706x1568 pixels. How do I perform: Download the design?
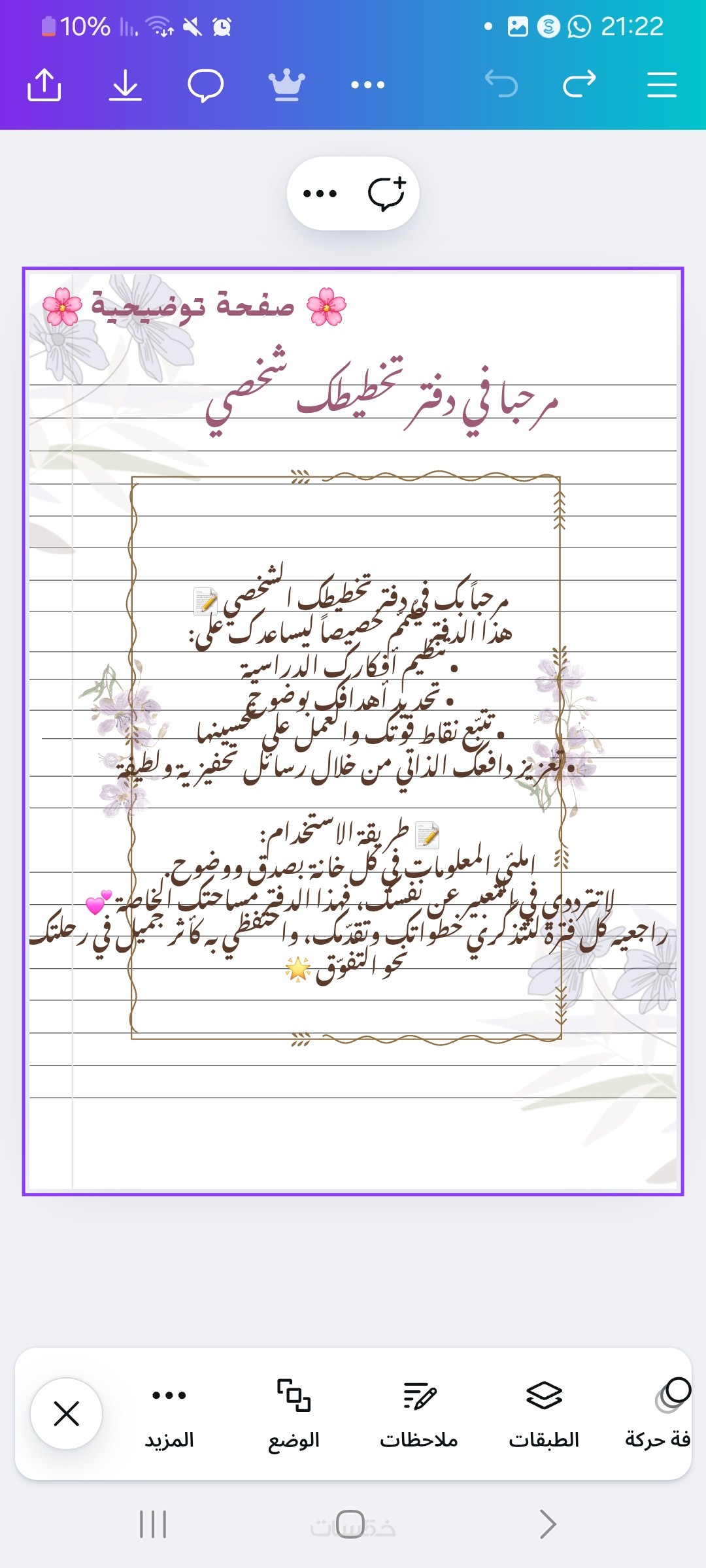(x=125, y=85)
